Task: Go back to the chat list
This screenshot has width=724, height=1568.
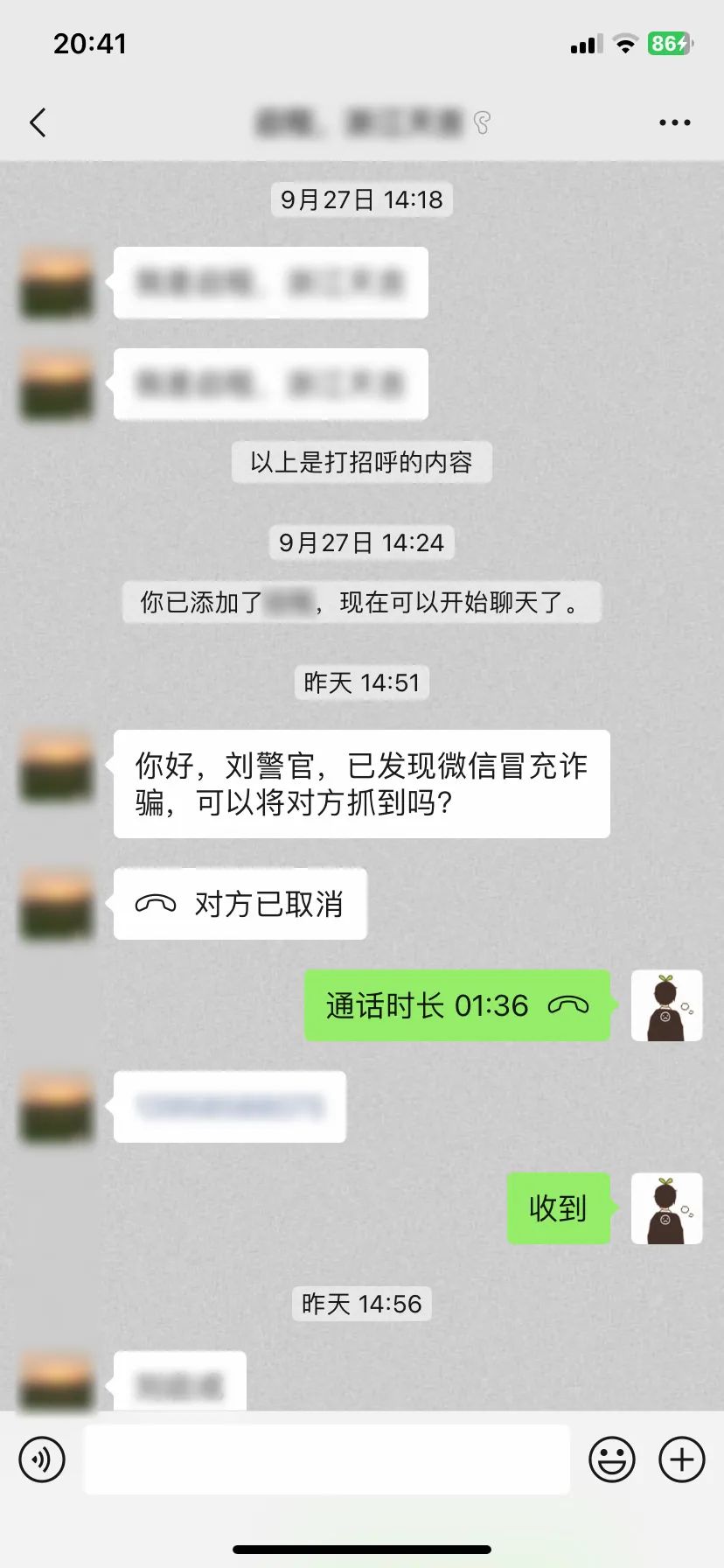Action: click(x=38, y=122)
